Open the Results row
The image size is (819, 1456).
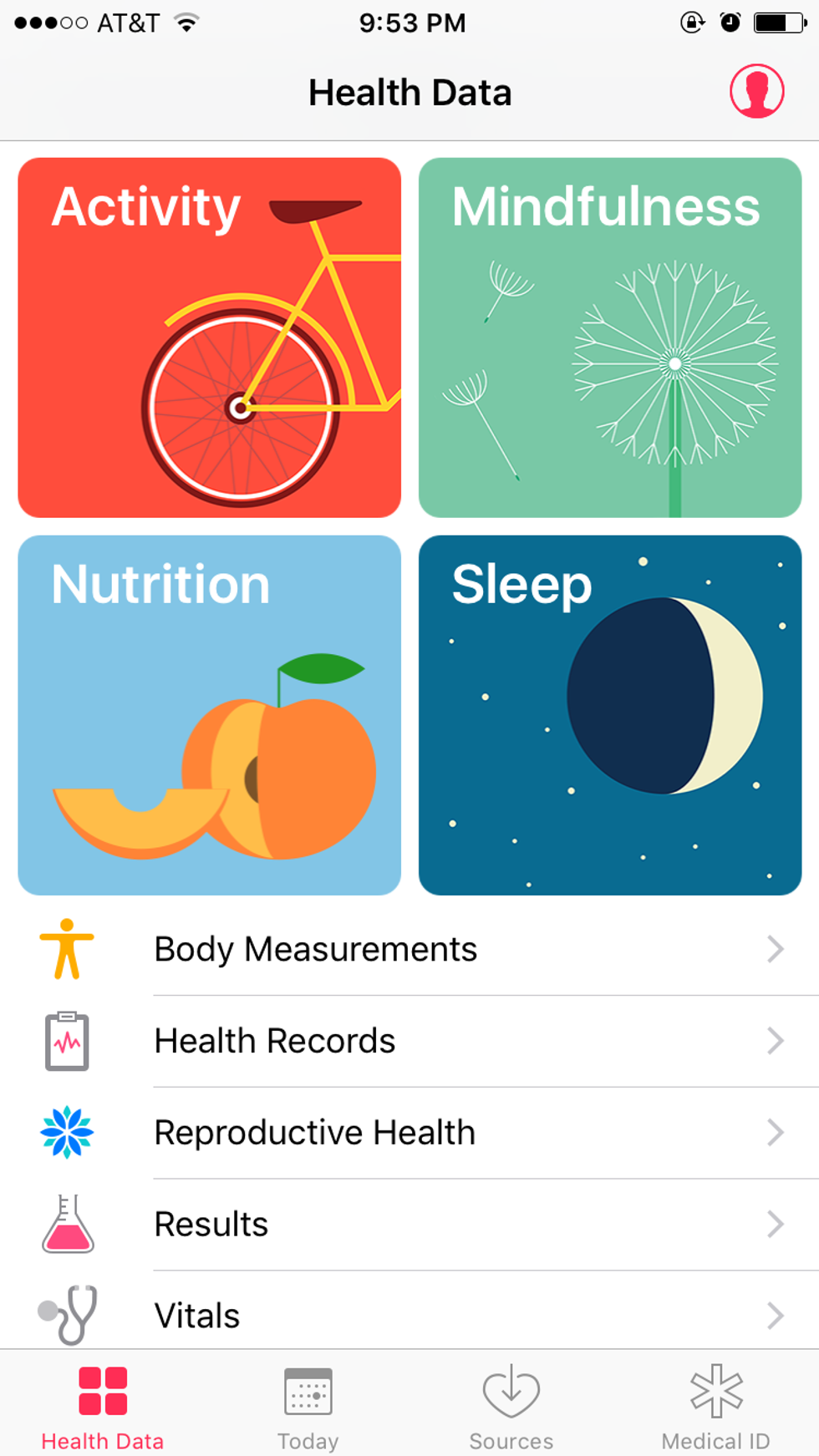click(409, 1225)
